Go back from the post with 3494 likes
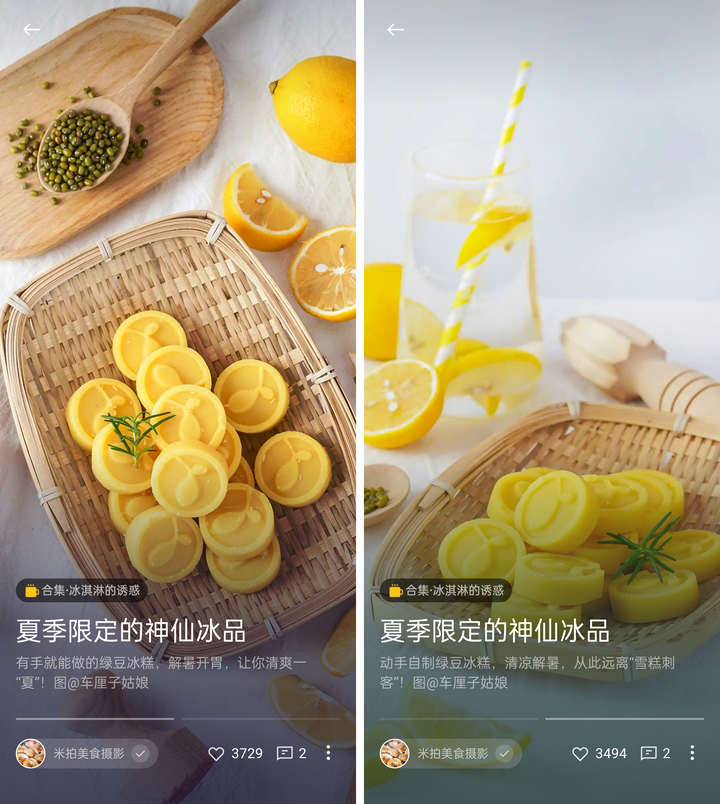720x804 pixels. pyautogui.click(x=396, y=30)
